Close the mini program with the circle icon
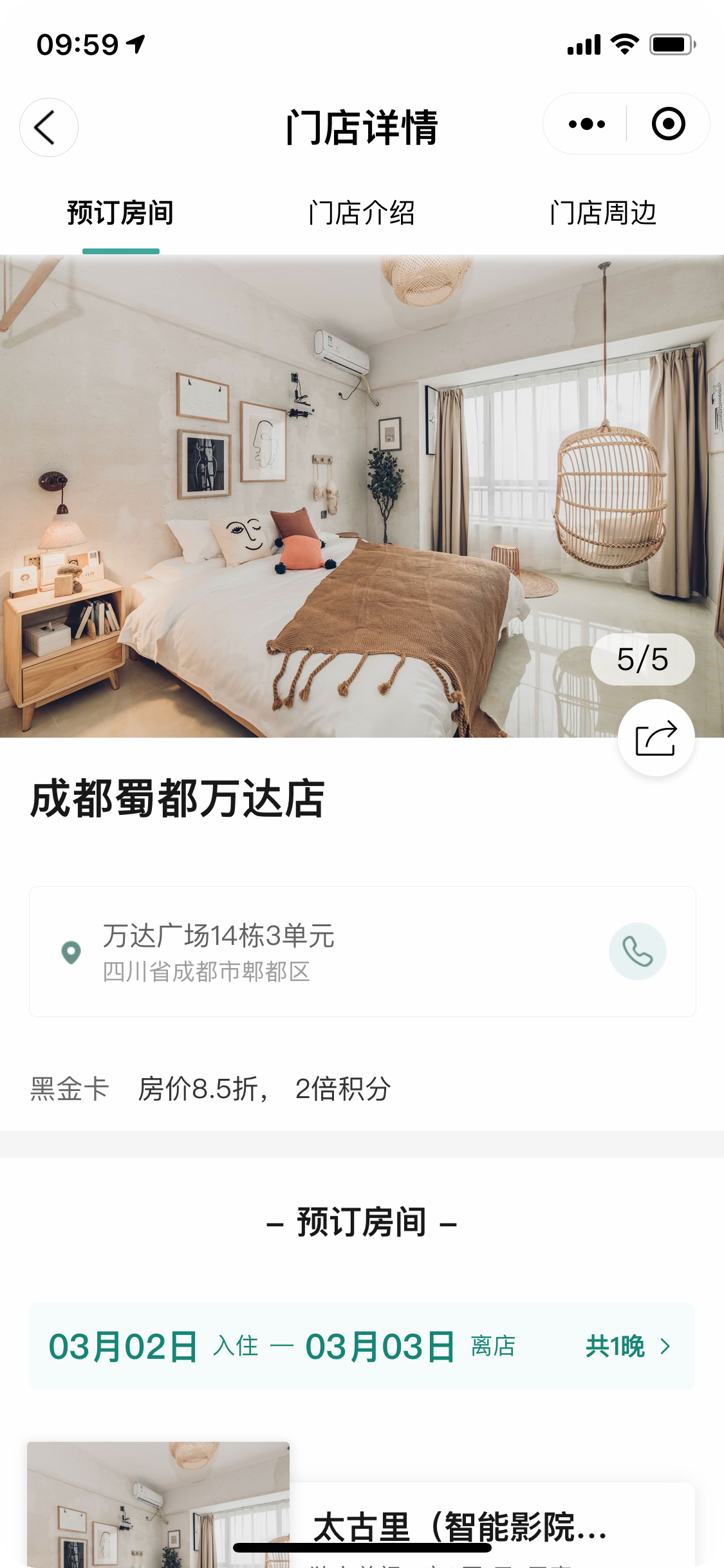The height and width of the screenshot is (1568, 724). tap(668, 124)
